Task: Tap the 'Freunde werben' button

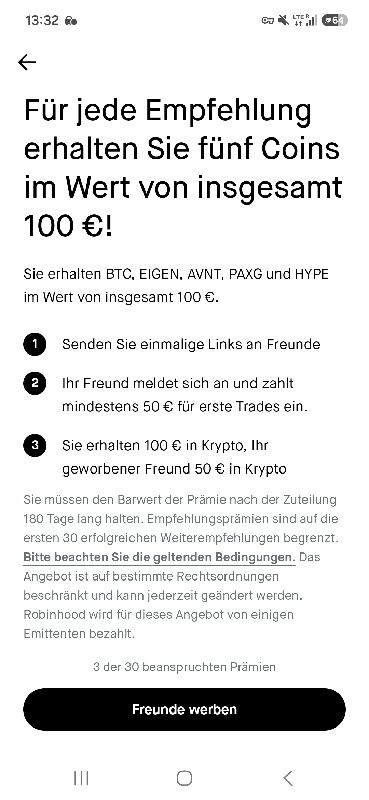Action: tap(184, 709)
